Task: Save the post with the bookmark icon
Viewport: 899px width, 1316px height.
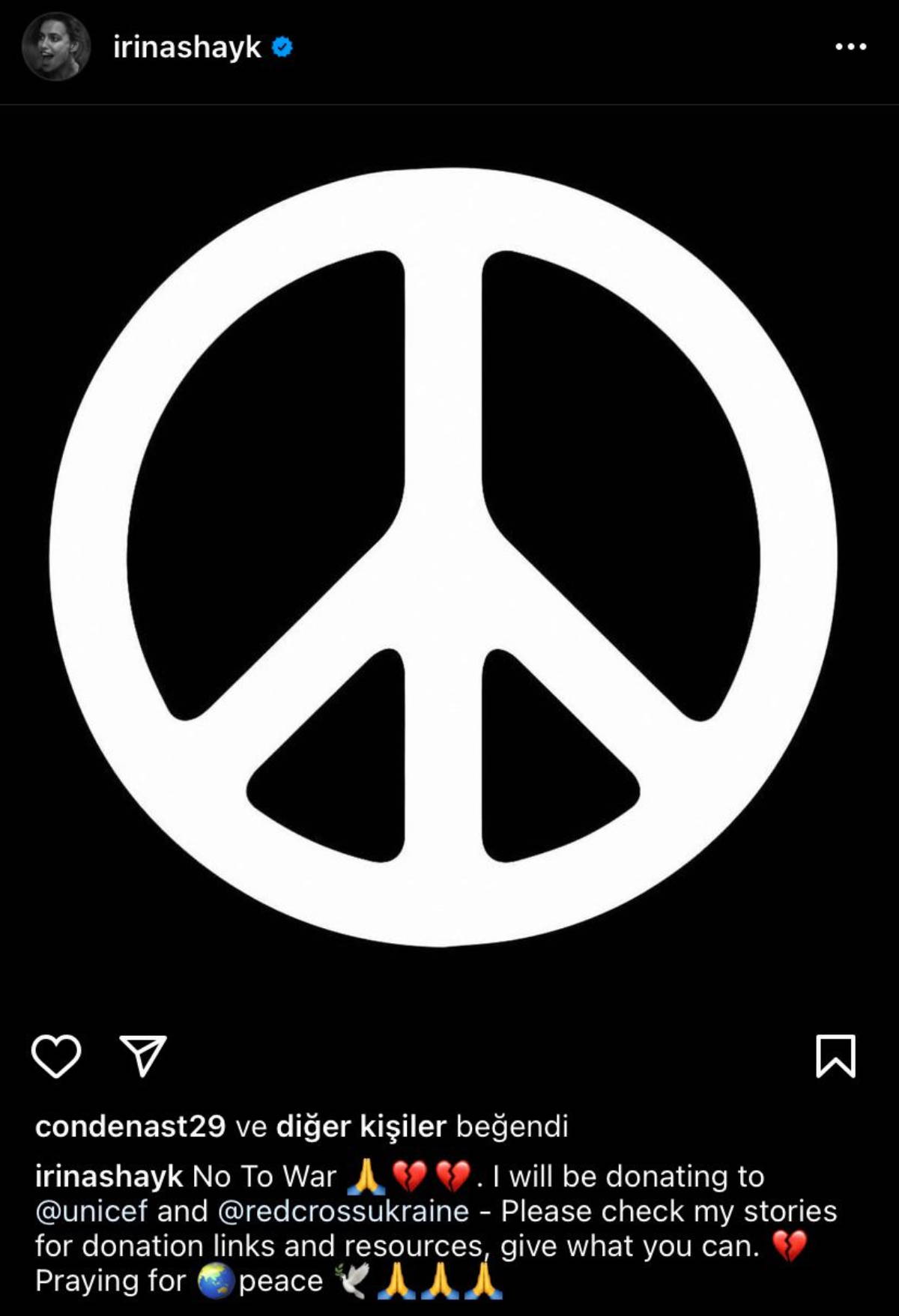Action: click(x=835, y=1056)
